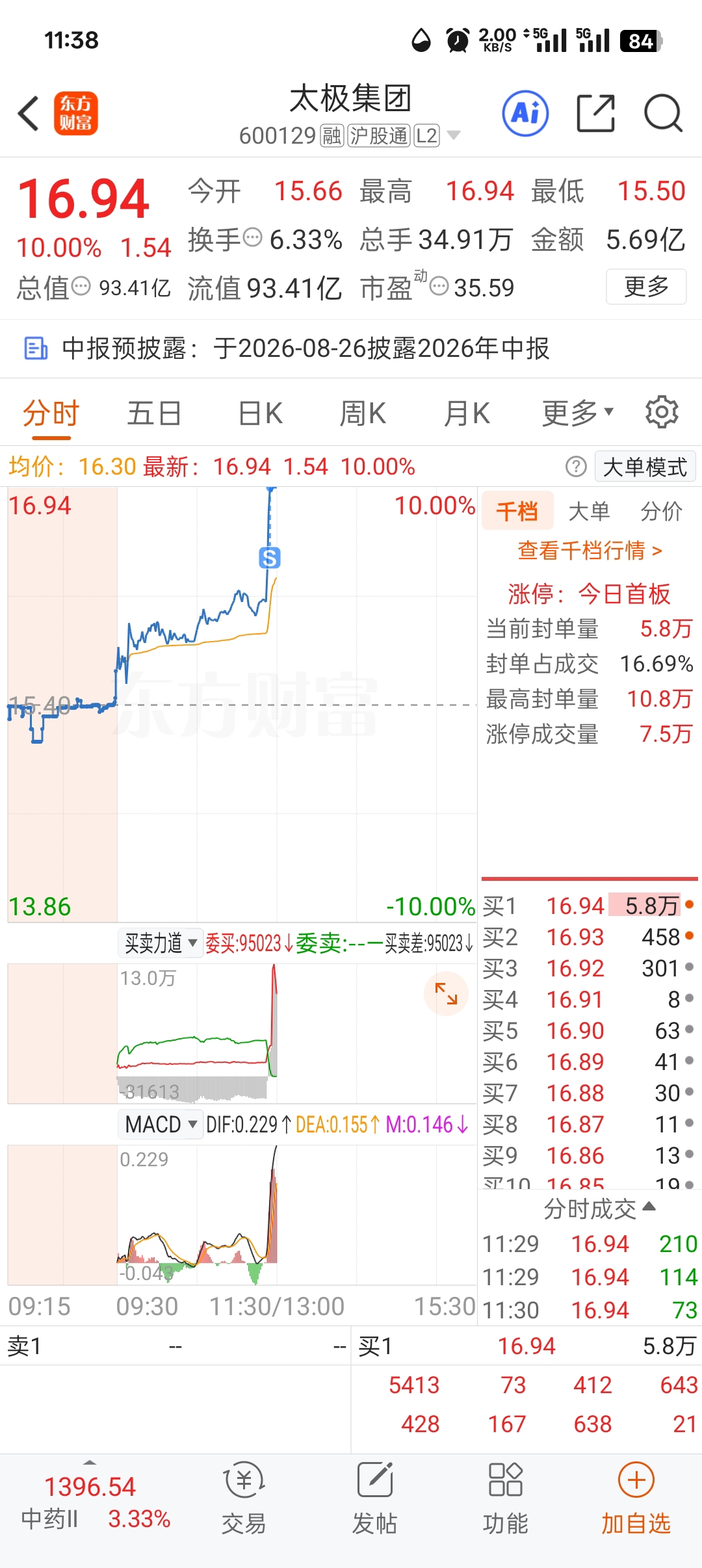Image resolution: width=702 pixels, height=1568 pixels.
Task: Select the 大单 tab
Action: point(589,512)
